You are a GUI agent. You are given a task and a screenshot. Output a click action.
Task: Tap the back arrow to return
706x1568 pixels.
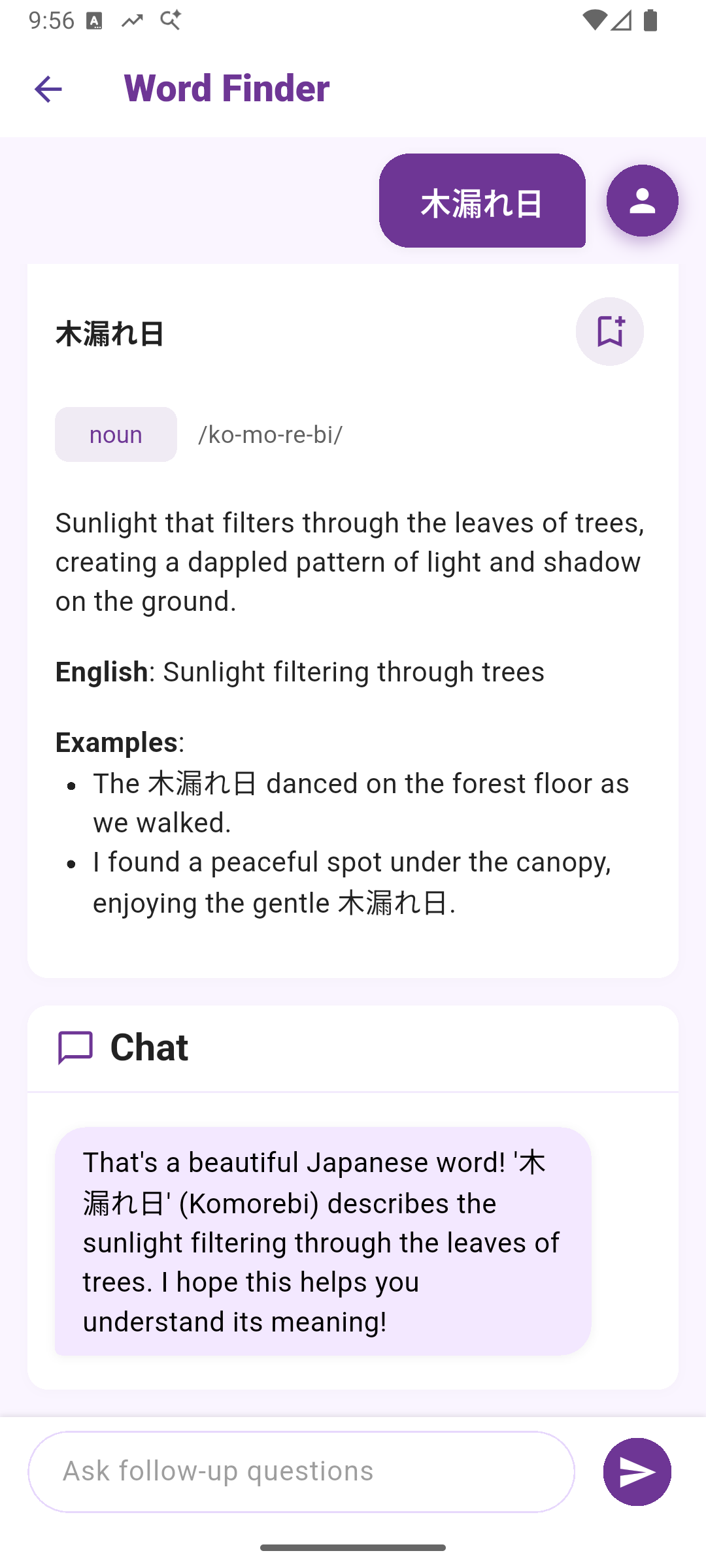tap(48, 89)
